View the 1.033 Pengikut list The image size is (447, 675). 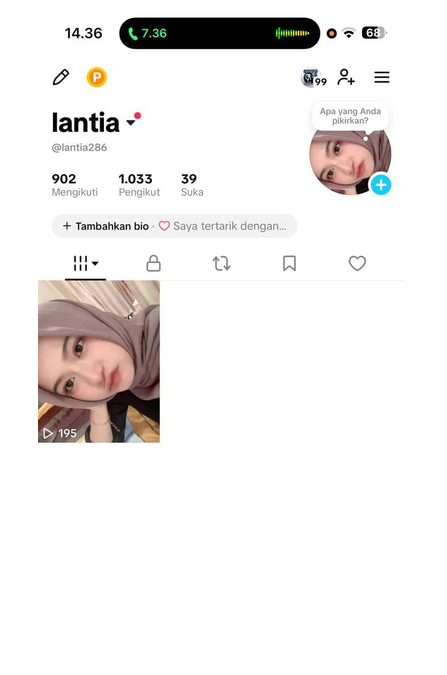coord(139,185)
